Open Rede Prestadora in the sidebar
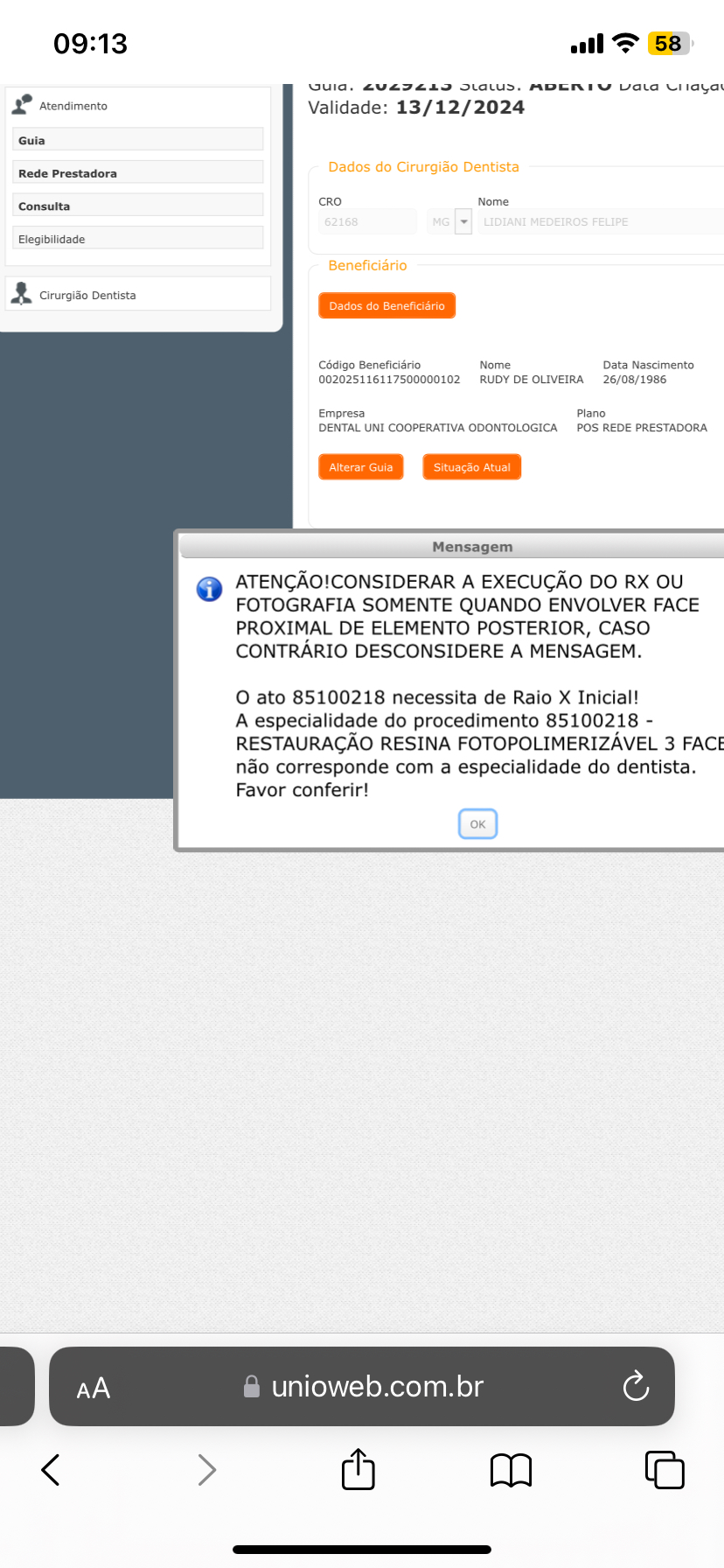 click(137, 173)
